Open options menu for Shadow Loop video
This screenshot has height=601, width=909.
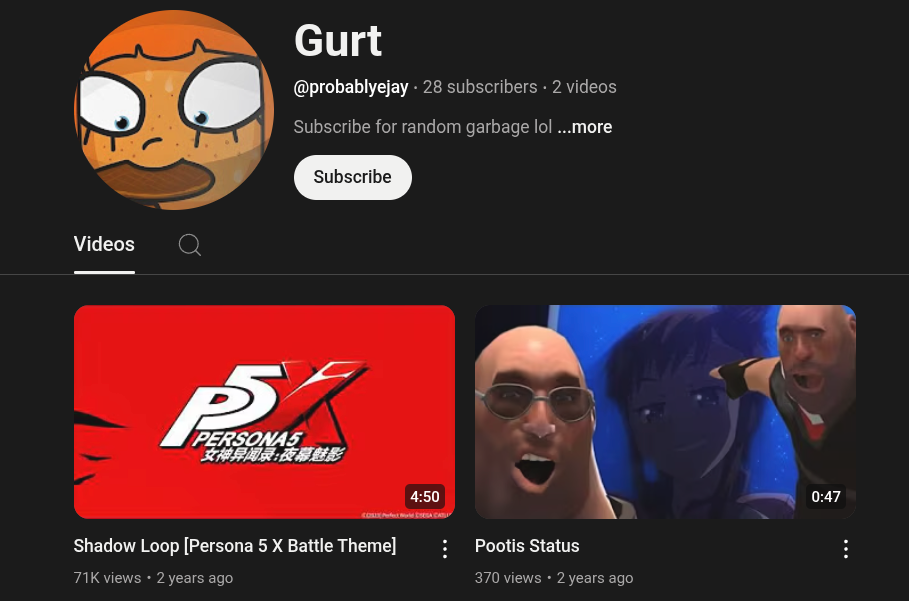tap(445, 549)
